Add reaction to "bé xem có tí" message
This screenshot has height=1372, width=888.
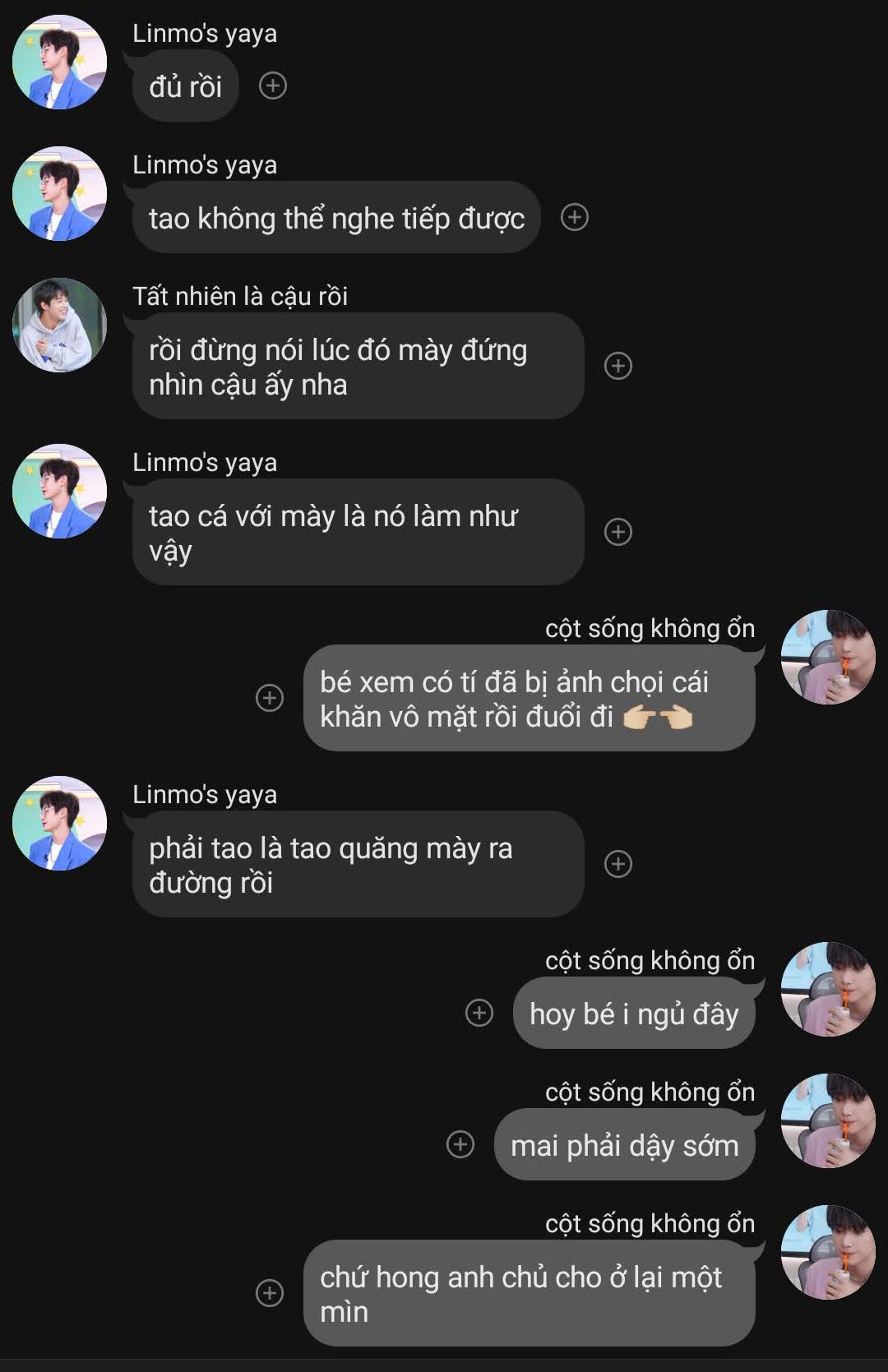270,698
